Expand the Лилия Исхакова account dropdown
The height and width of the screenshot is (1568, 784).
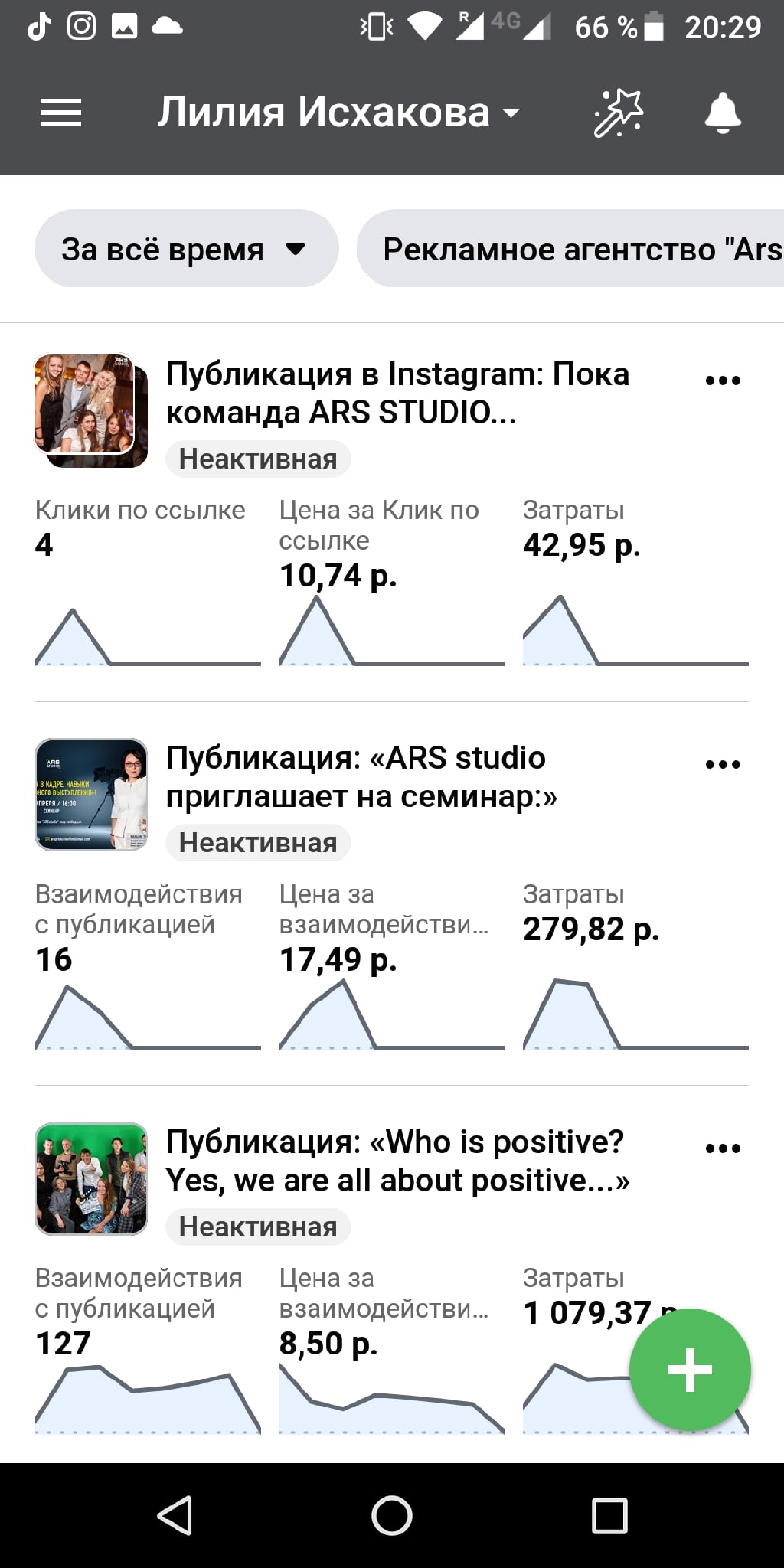point(338,113)
